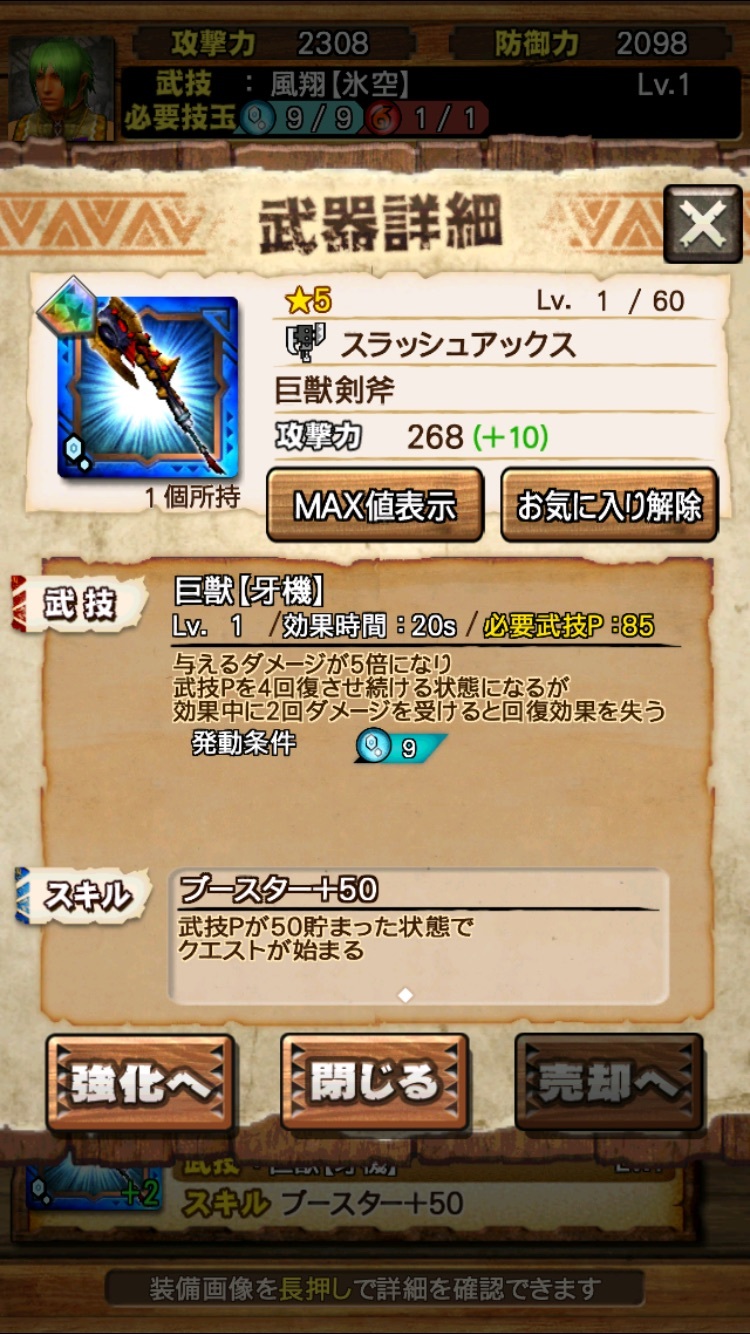Tap the 閉じる button

[375, 1083]
